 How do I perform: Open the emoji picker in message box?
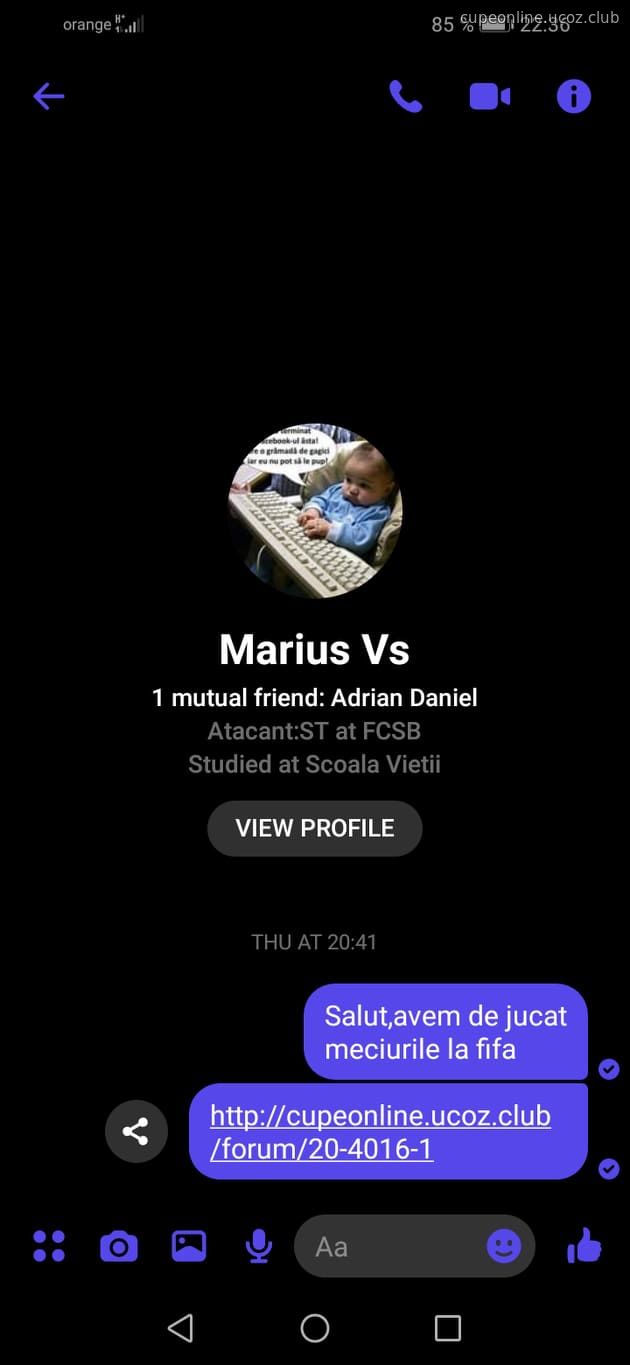[x=504, y=1246]
